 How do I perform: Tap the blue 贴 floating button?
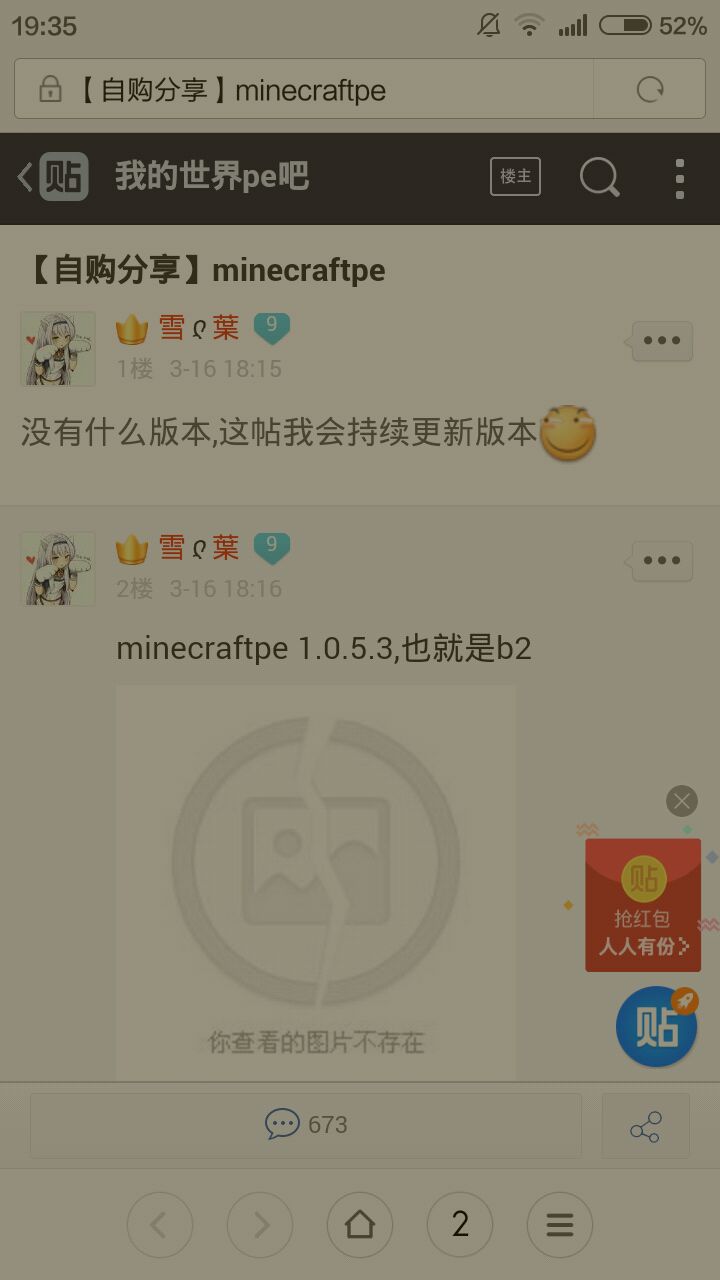(656, 1027)
